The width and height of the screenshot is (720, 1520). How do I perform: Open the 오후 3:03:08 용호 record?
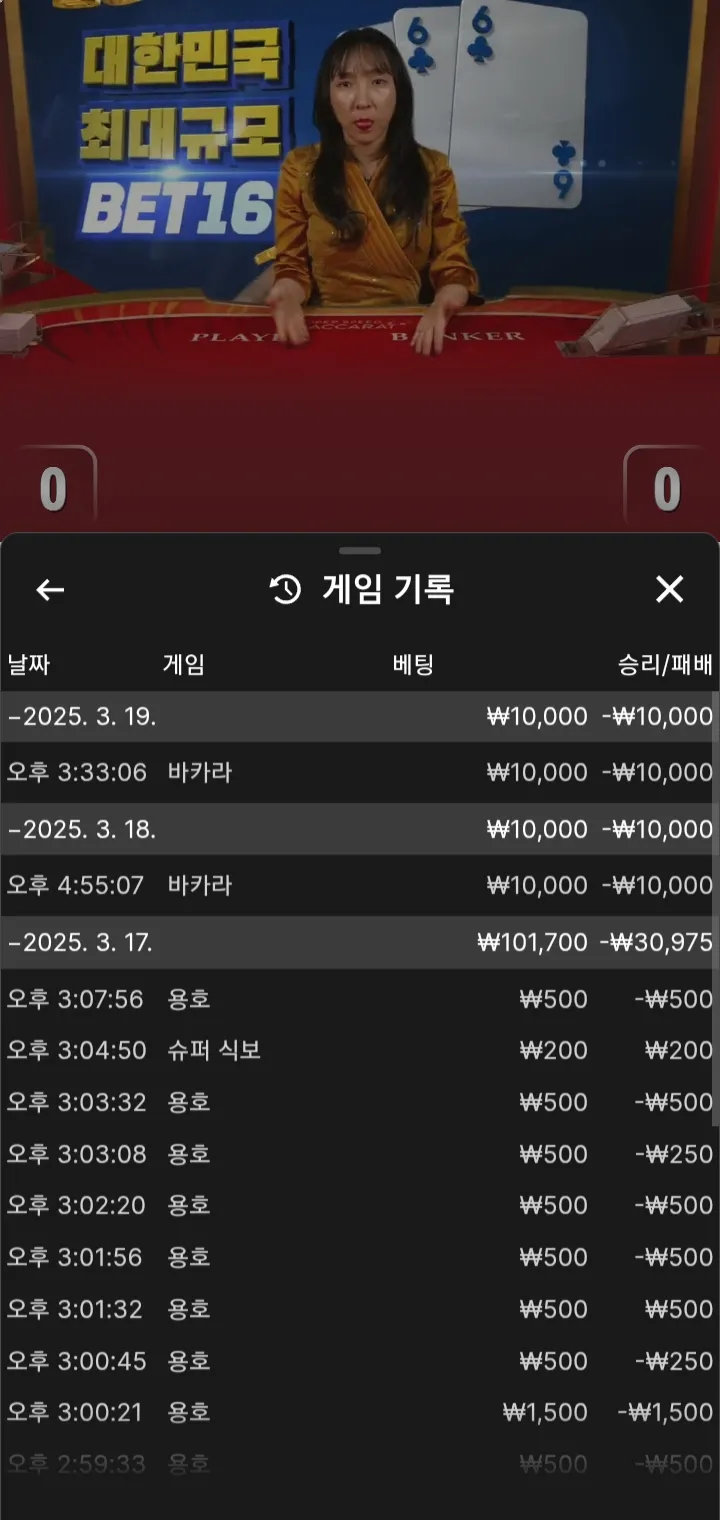click(x=360, y=1155)
